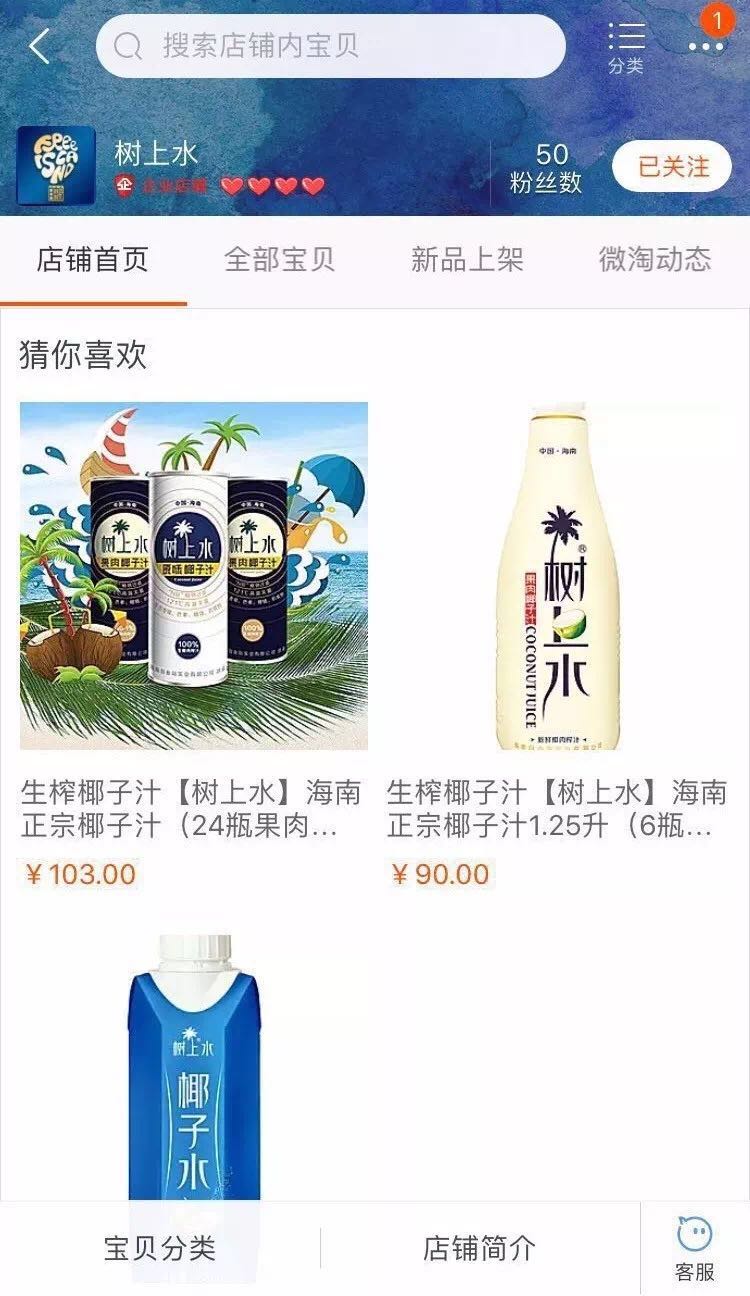Image resolution: width=750 pixels, height=1296 pixels.
Task: Switch to the 新品上架 tab
Action: (467, 260)
